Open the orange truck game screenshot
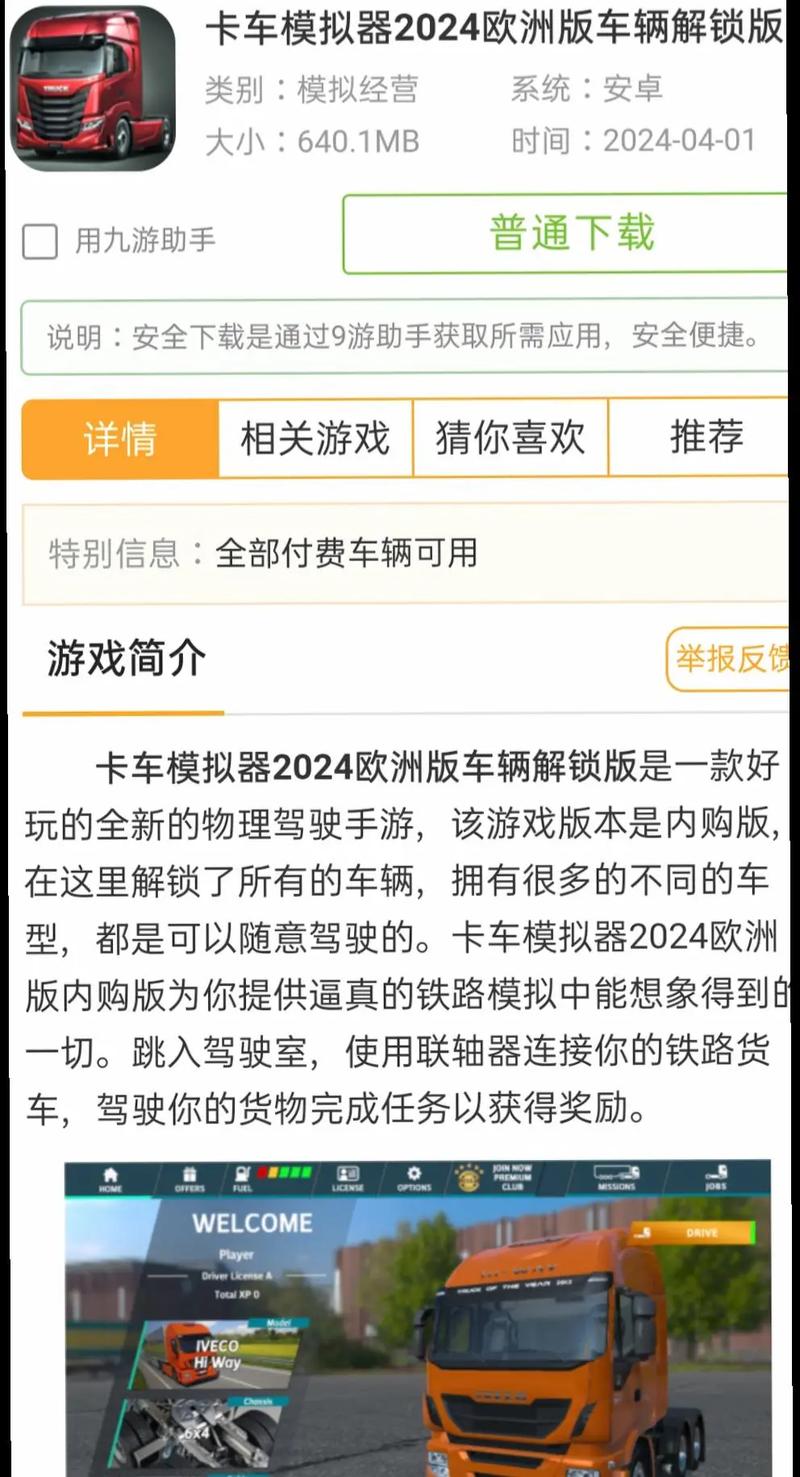 [417, 1318]
